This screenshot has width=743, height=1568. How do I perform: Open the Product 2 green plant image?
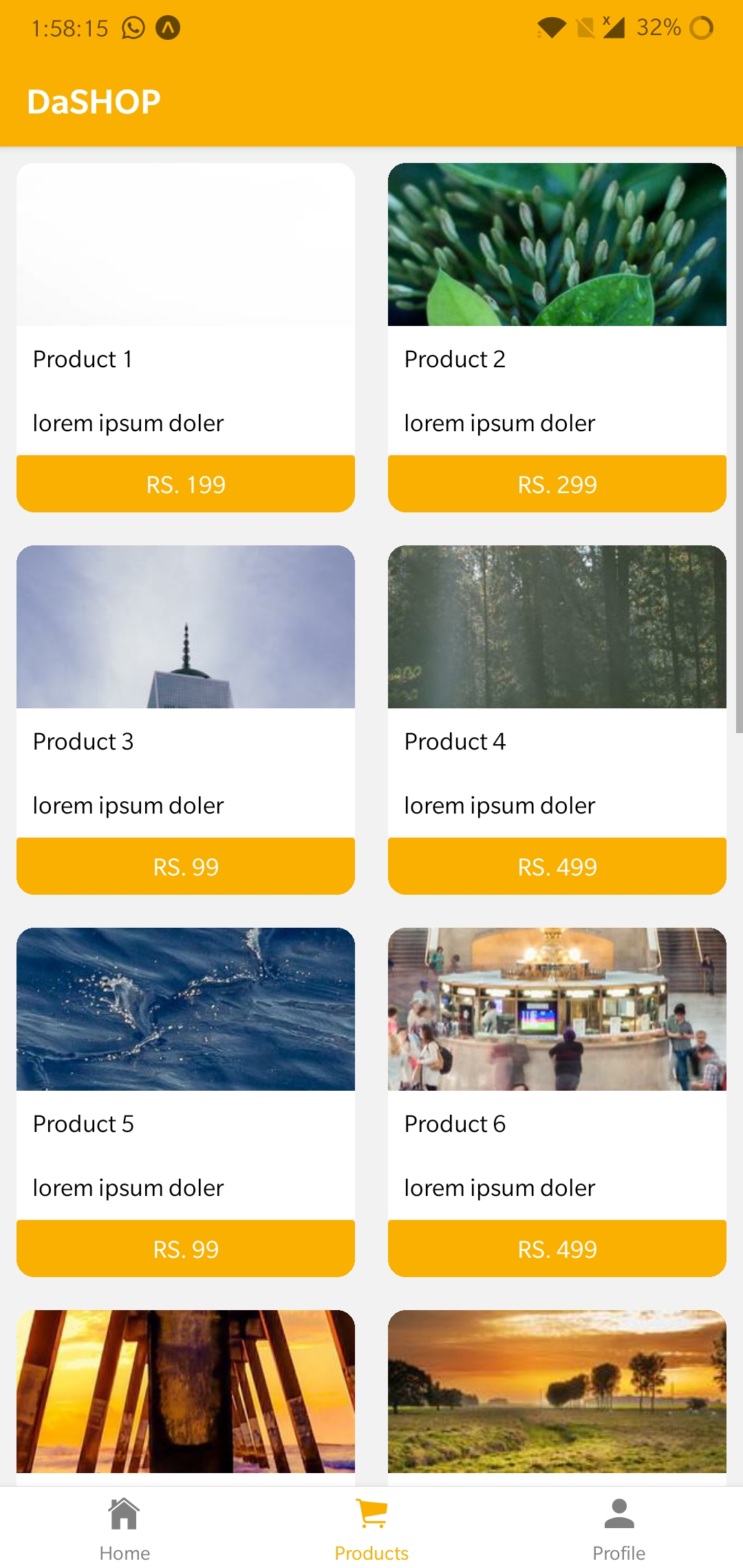557,244
